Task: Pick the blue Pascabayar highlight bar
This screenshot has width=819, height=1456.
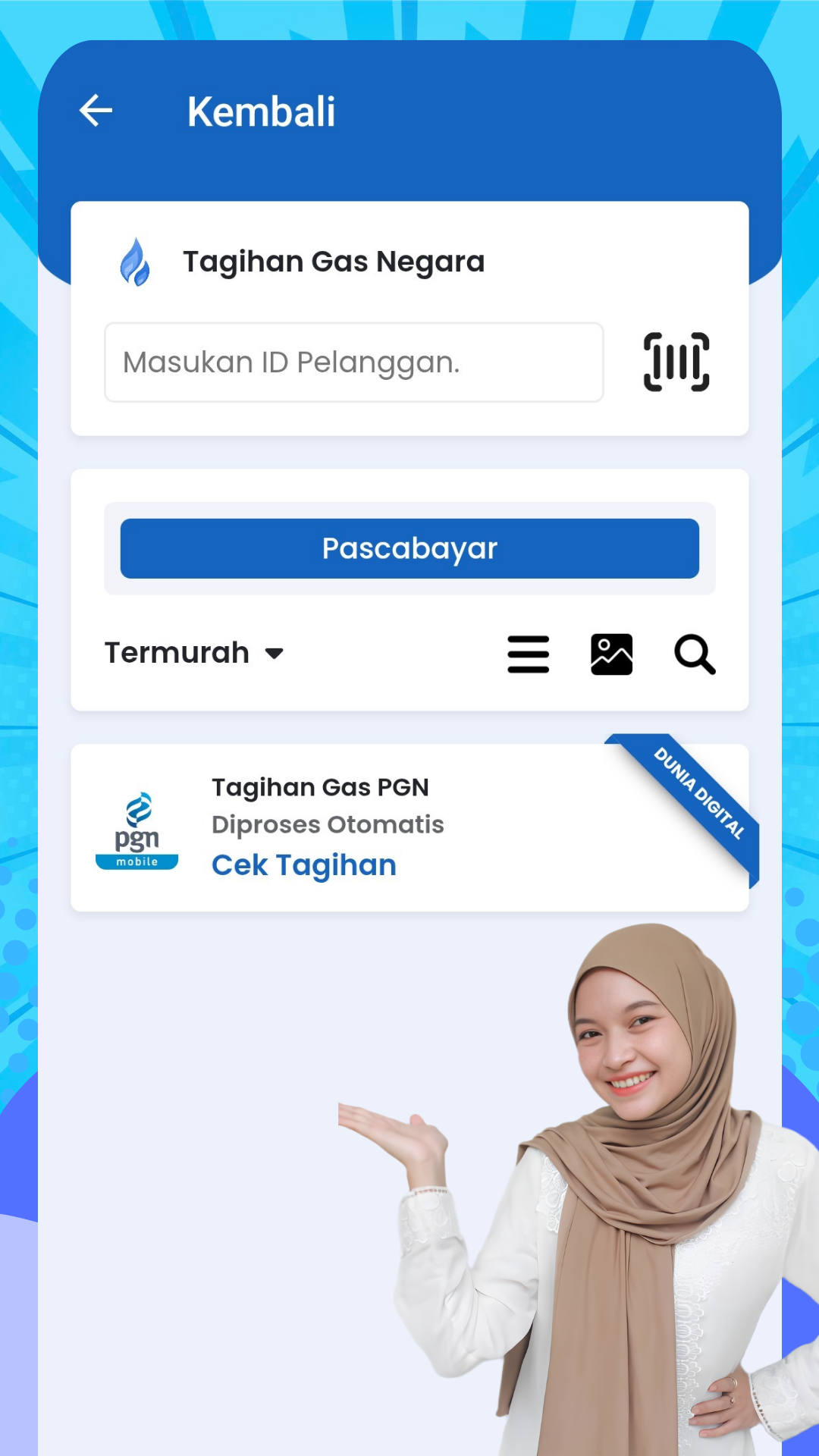Action: pos(409,548)
